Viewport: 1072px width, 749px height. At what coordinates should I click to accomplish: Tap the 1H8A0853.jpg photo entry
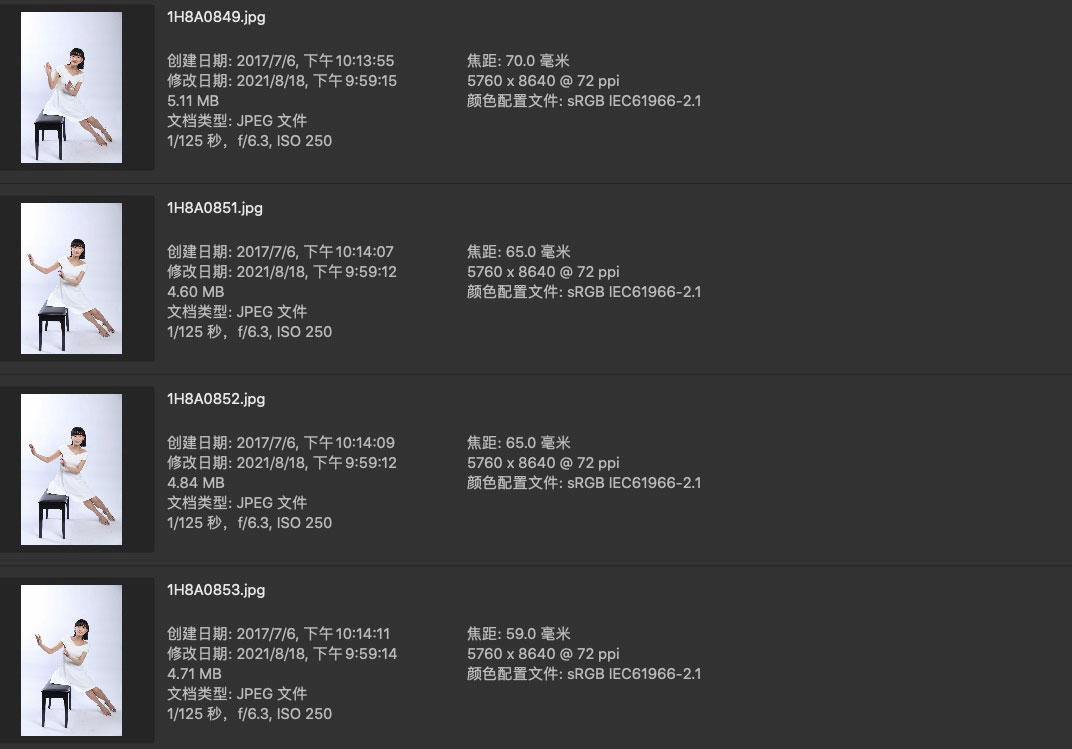tap(72, 660)
